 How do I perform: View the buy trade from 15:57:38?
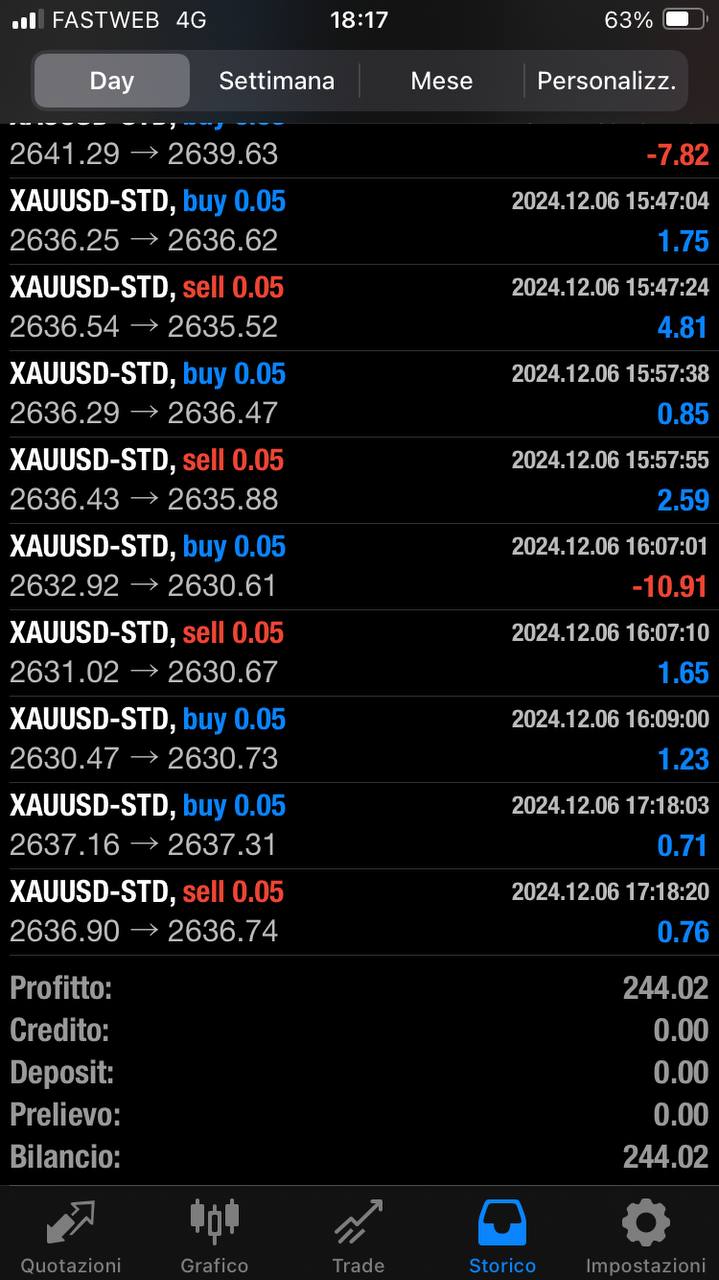tap(359, 393)
